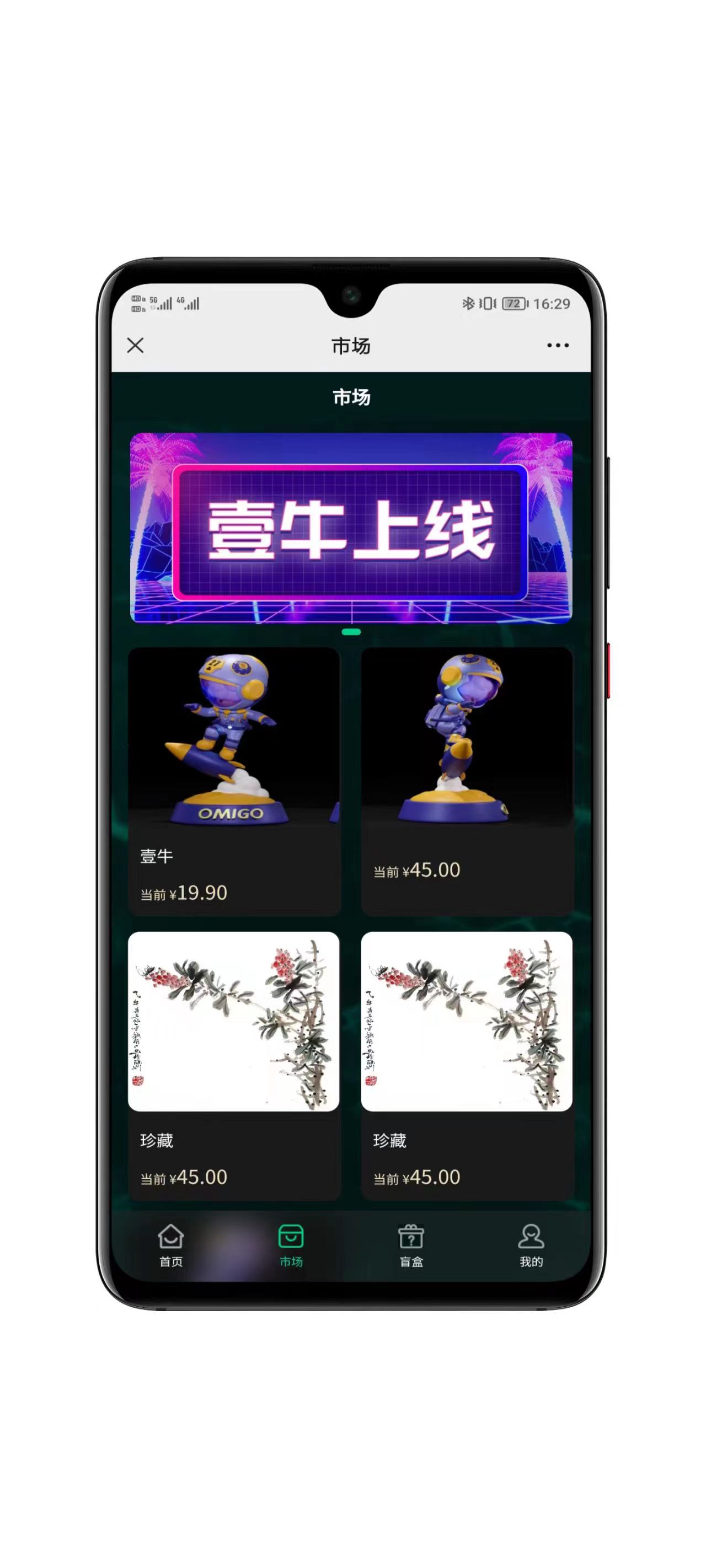Open the 壹牛上线 promotional banner
The width and height of the screenshot is (706, 1568).
[351, 528]
